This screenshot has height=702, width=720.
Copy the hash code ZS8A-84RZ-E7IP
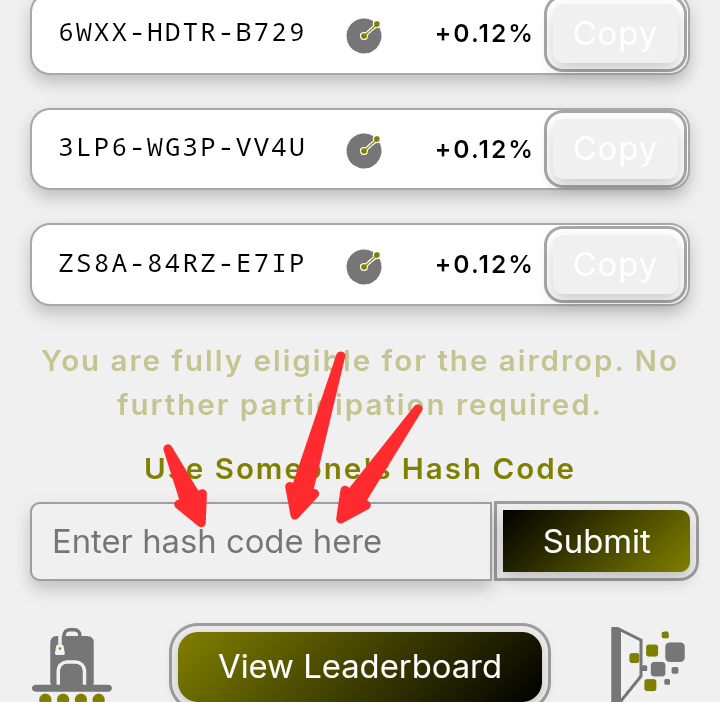click(x=615, y=265)
